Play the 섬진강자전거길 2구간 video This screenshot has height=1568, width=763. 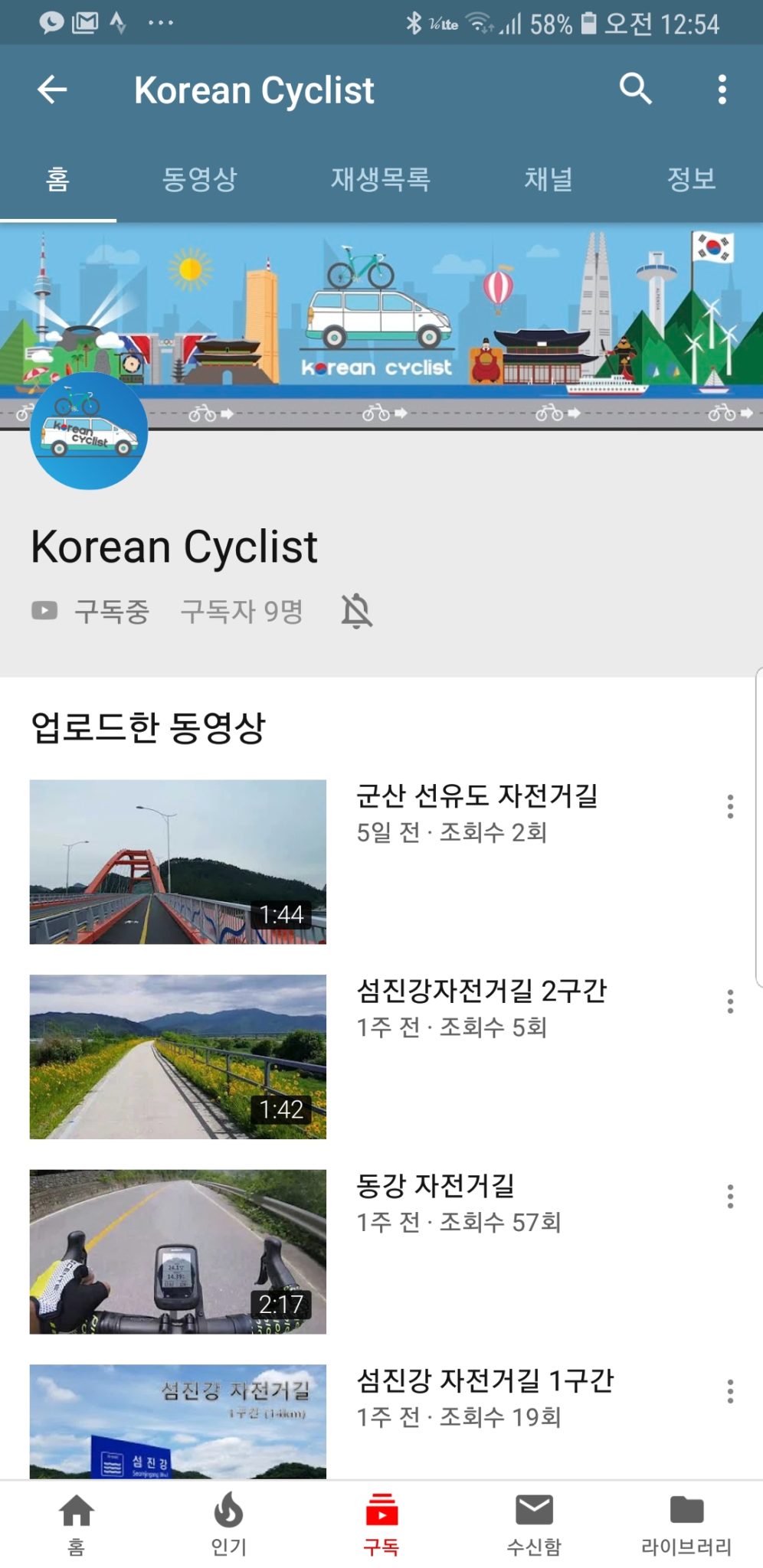(178, 1057)
